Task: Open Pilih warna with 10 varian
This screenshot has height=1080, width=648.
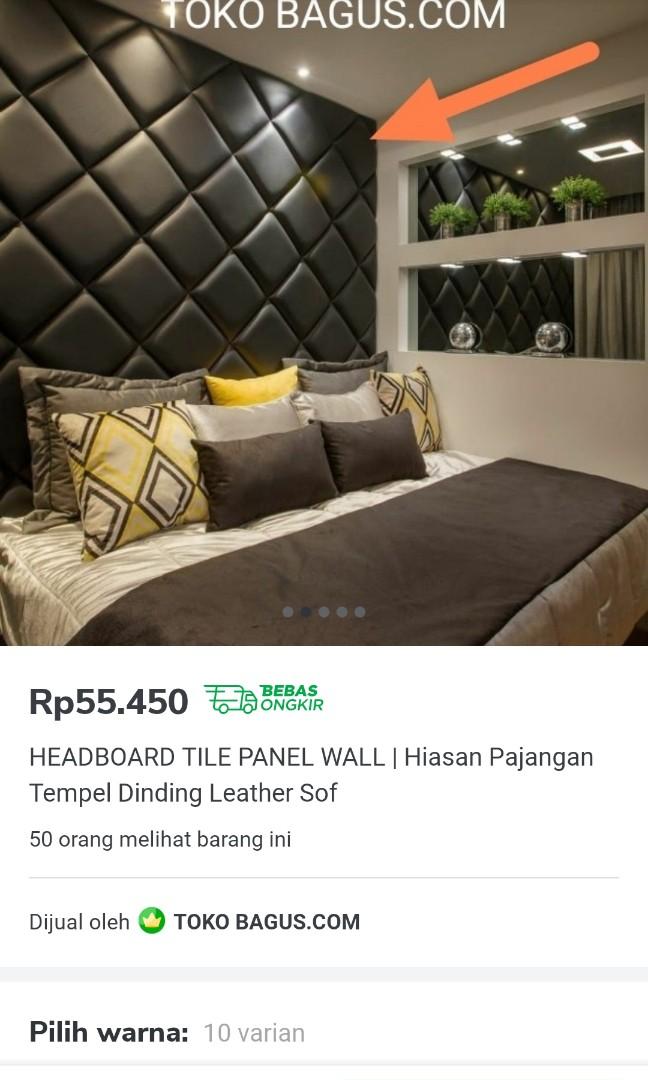Action: coord(324,1032)
